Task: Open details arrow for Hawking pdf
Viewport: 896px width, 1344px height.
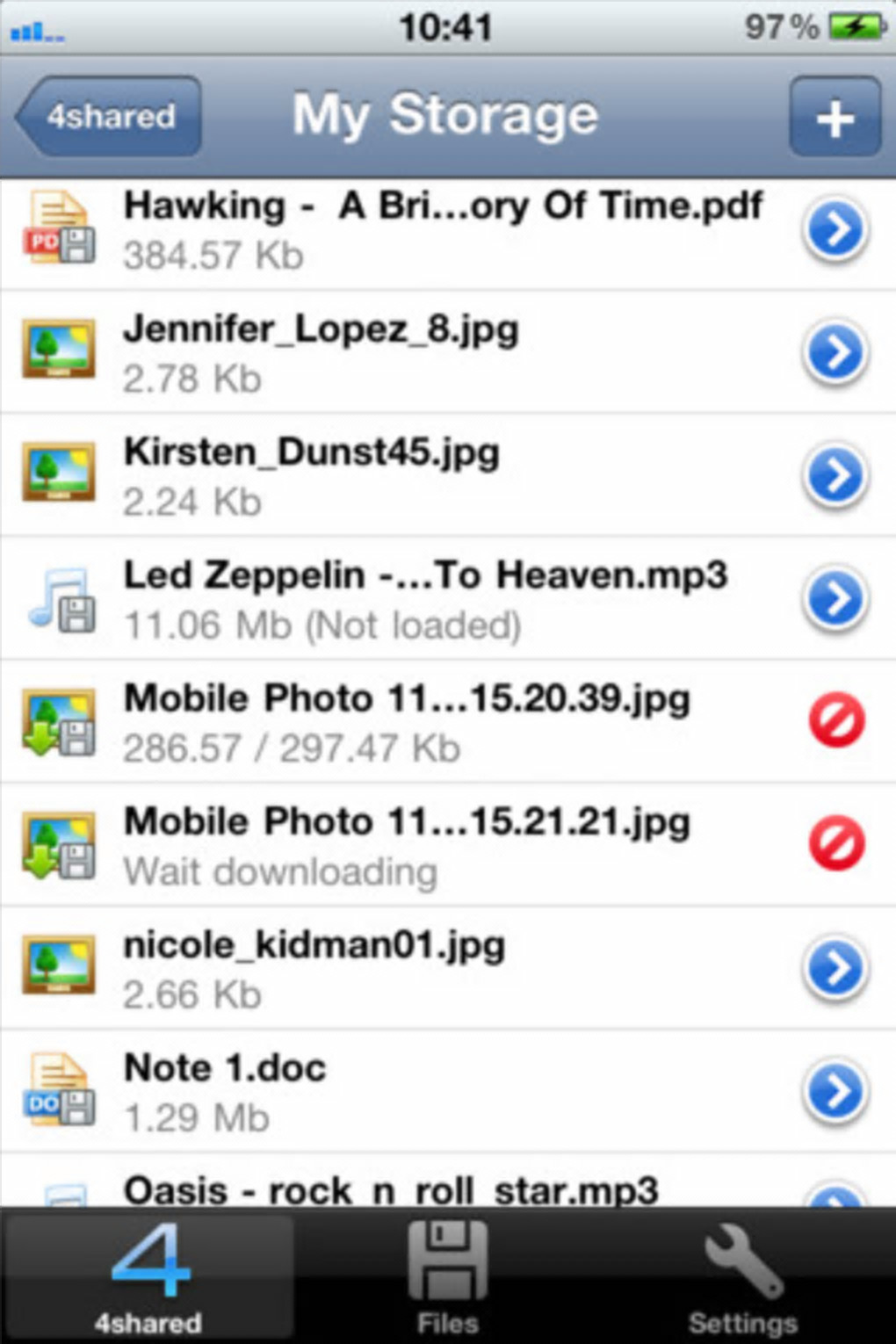Action: pyautogui.click(x=835, y=230)
